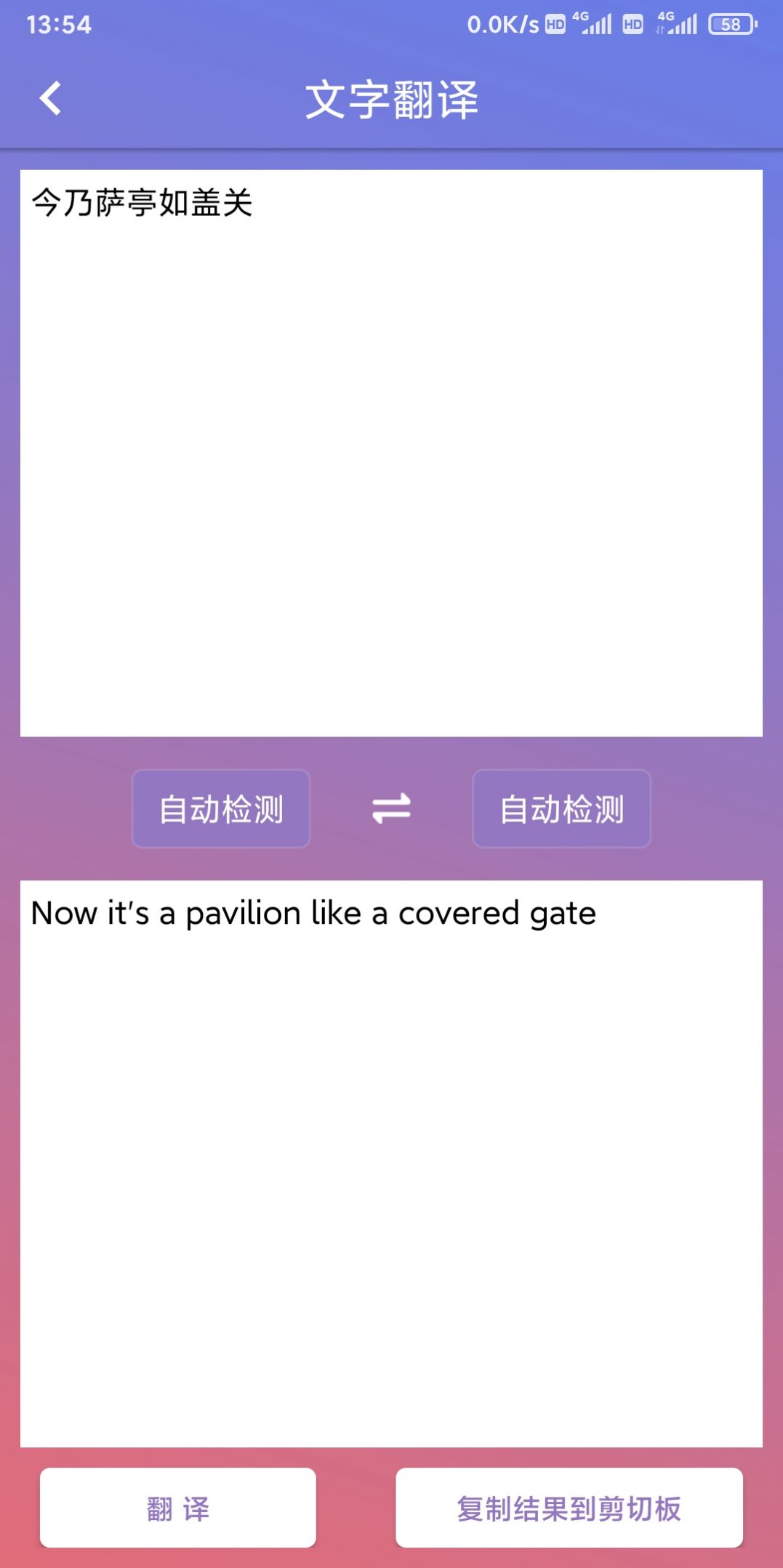783x1568 pixels.
Task: Swap the source and target languages
Action: [x=391, y=808]
